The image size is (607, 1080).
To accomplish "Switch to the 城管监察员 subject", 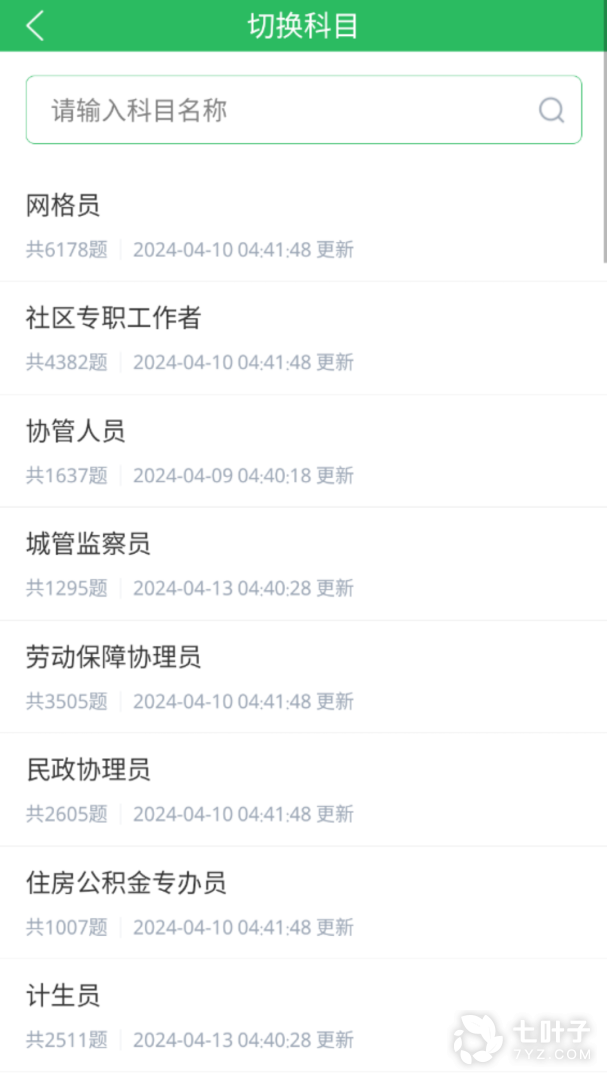I will click(88, 545).
